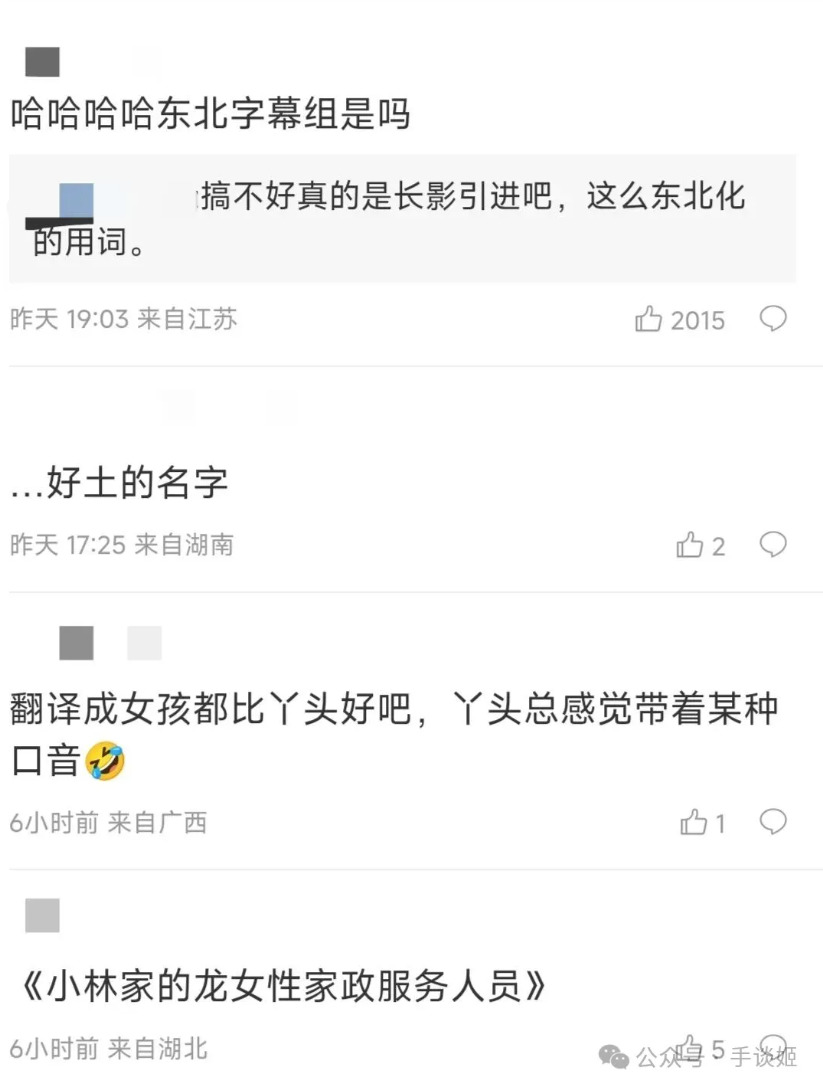Reply to the 东北字幕组 comment

[x=773, y=319]
